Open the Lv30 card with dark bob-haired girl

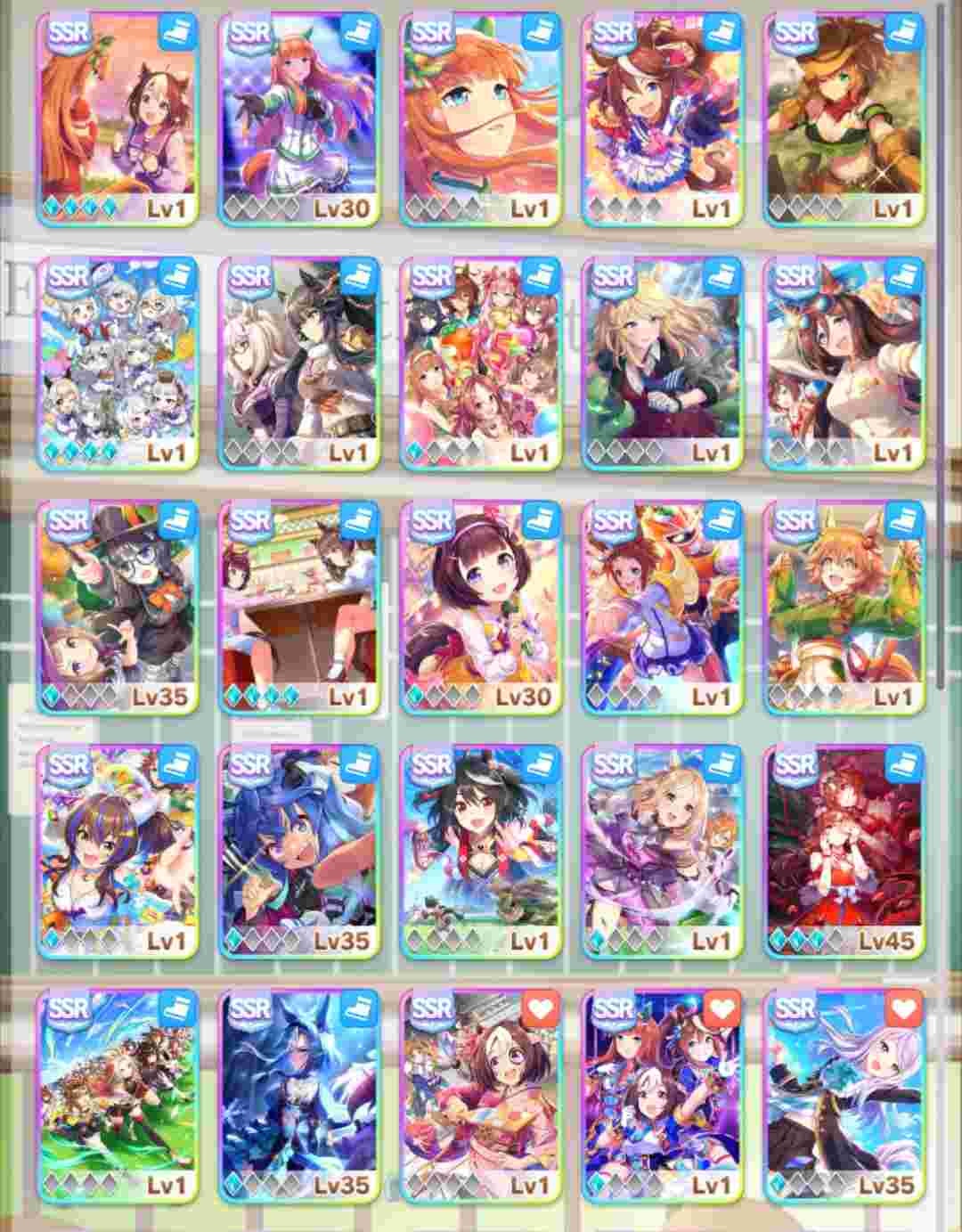(481, 607)
